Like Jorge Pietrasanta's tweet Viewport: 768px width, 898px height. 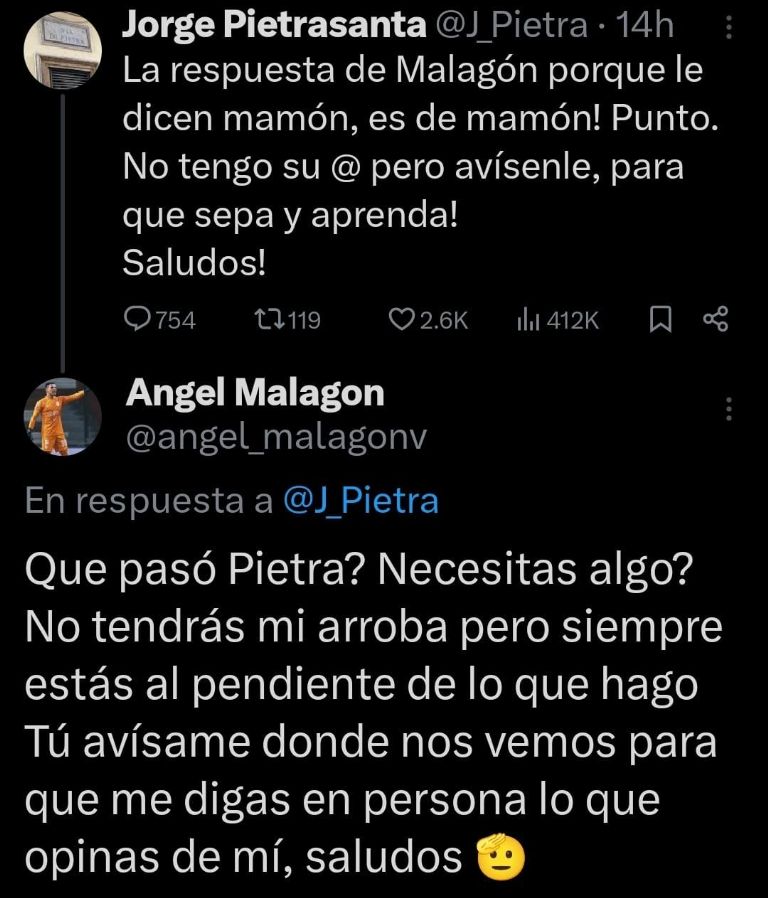click(401, 320)
